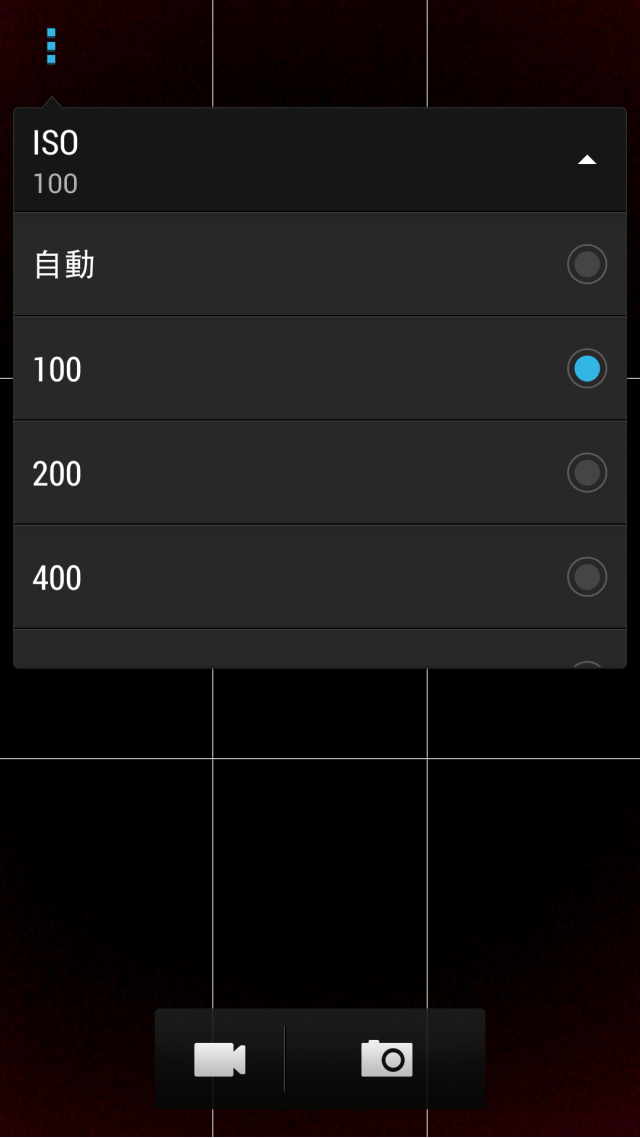Tap the three-dot overflow menu icon
This screenshot has height=1138, width=640.
click(x=51, y=46)
